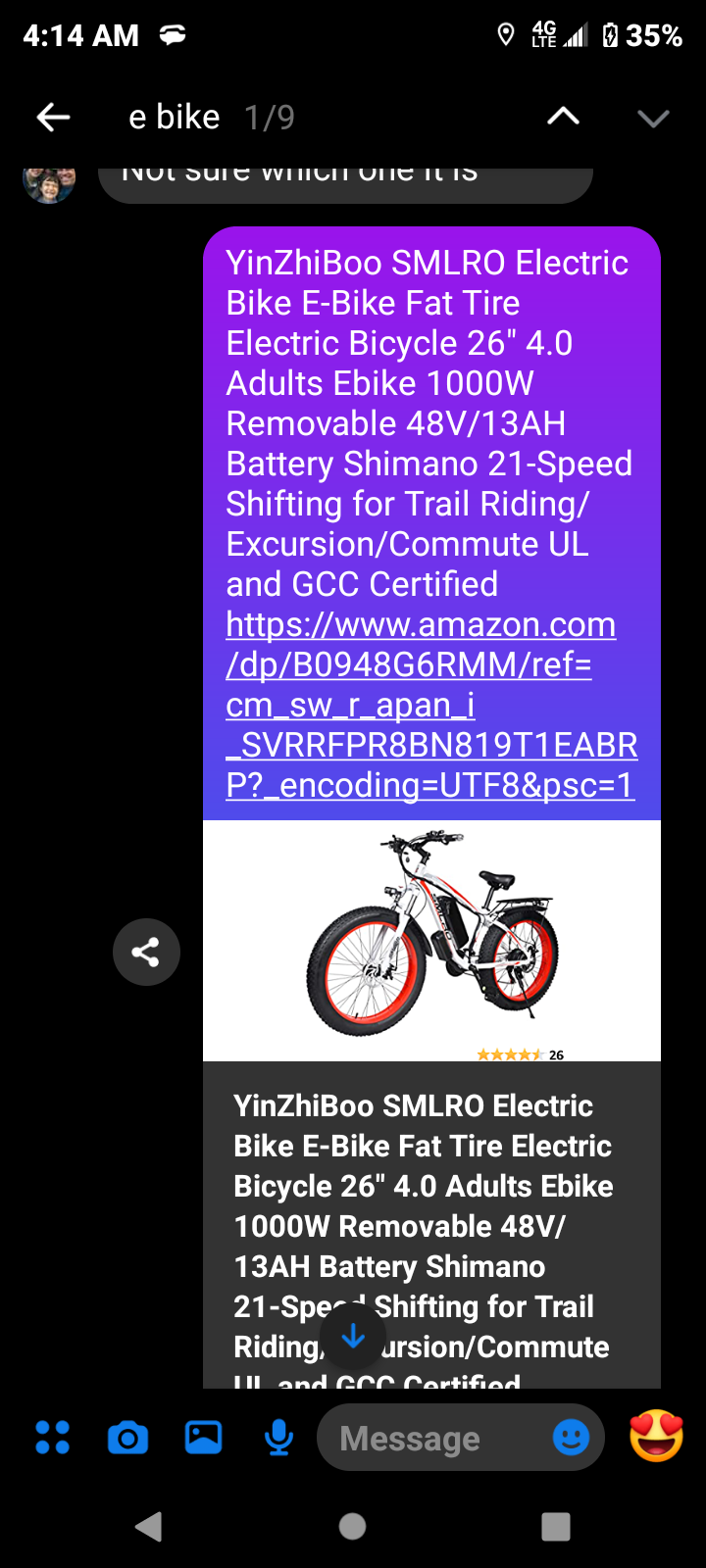The image size is (706, 1568).
Task: Jump to next search result with down chevron
Action: click(x=652, y=116)
